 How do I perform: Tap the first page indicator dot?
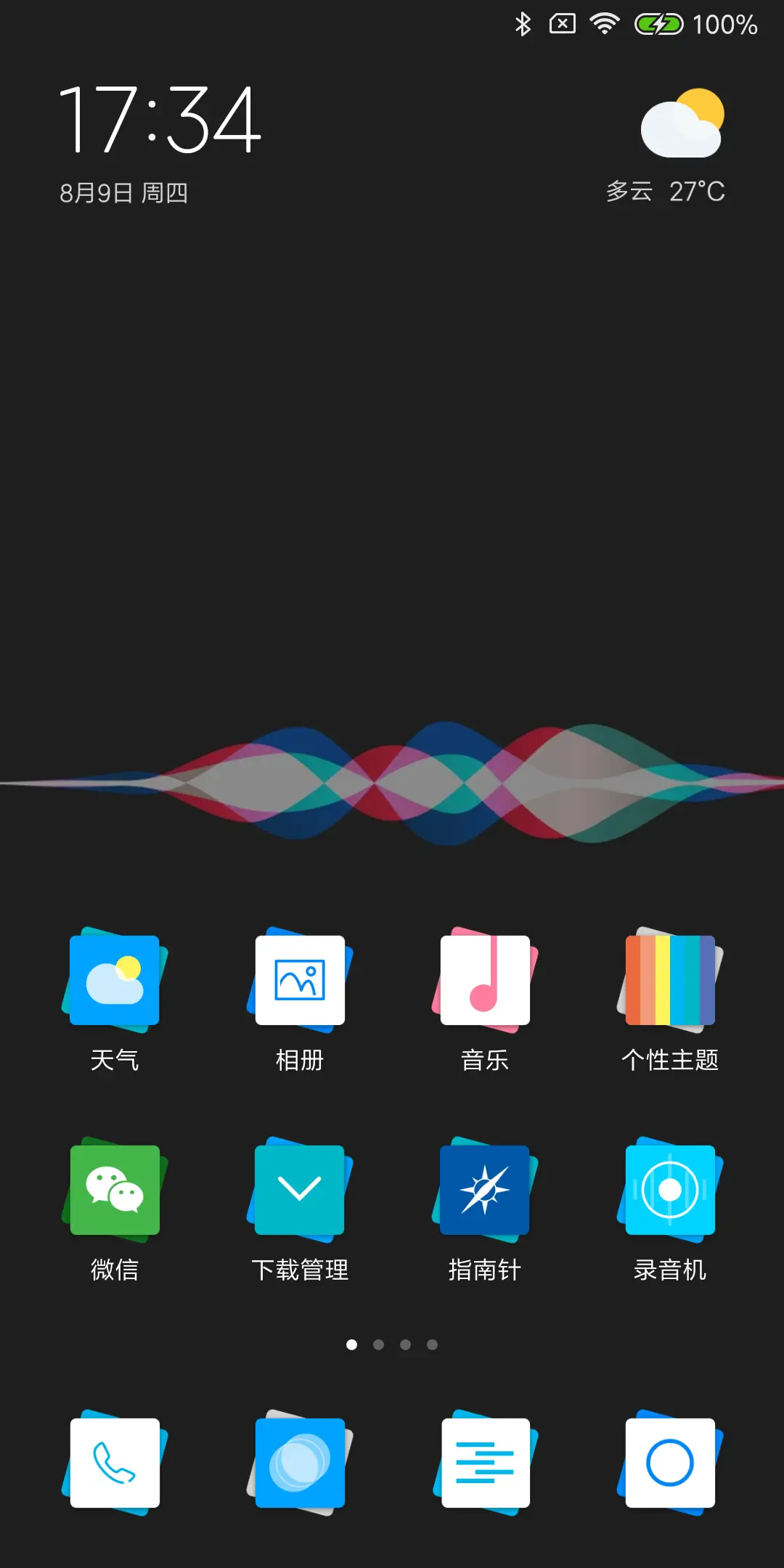coord(352,1344)
